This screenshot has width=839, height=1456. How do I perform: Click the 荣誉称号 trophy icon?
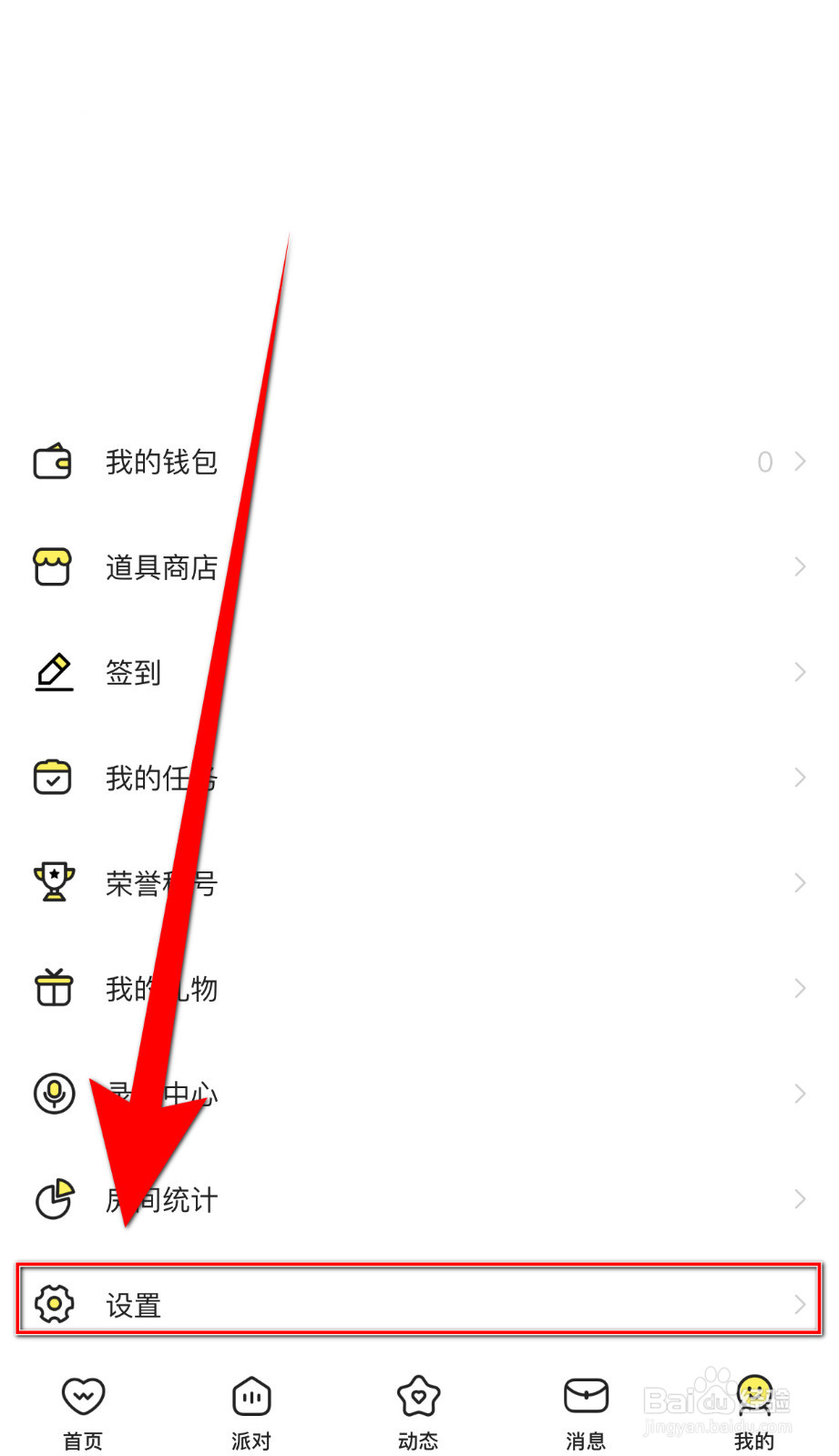click(53, 881)
